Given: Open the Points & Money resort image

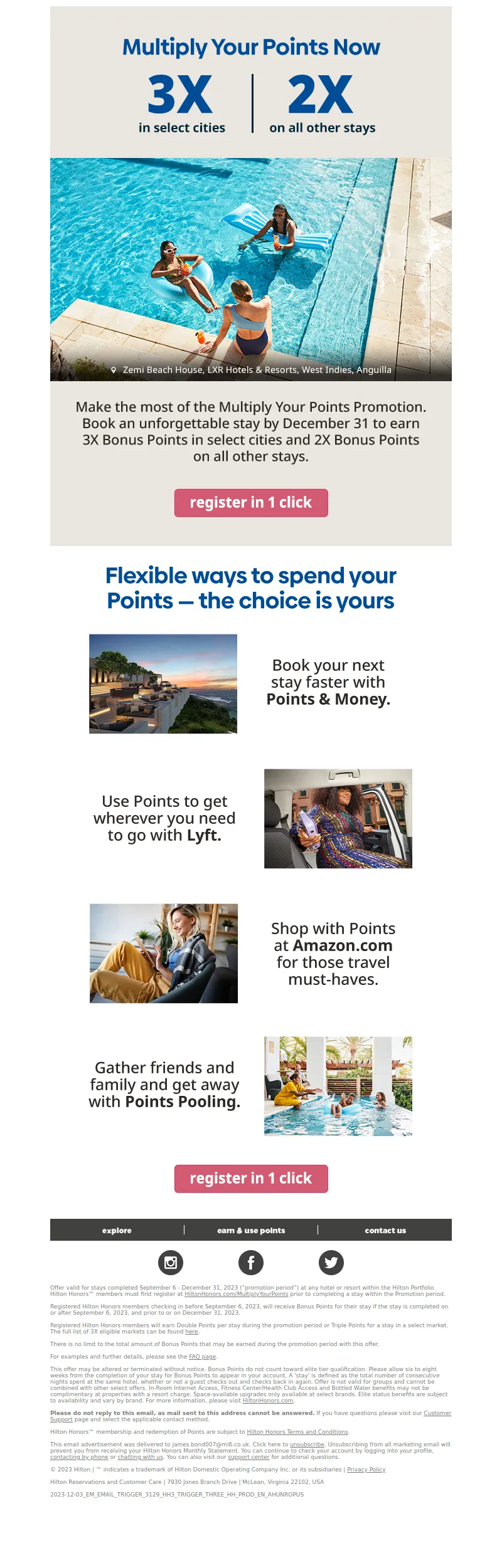Looking at the screenshot, I should pyautogui.click(x=163, y=684).
